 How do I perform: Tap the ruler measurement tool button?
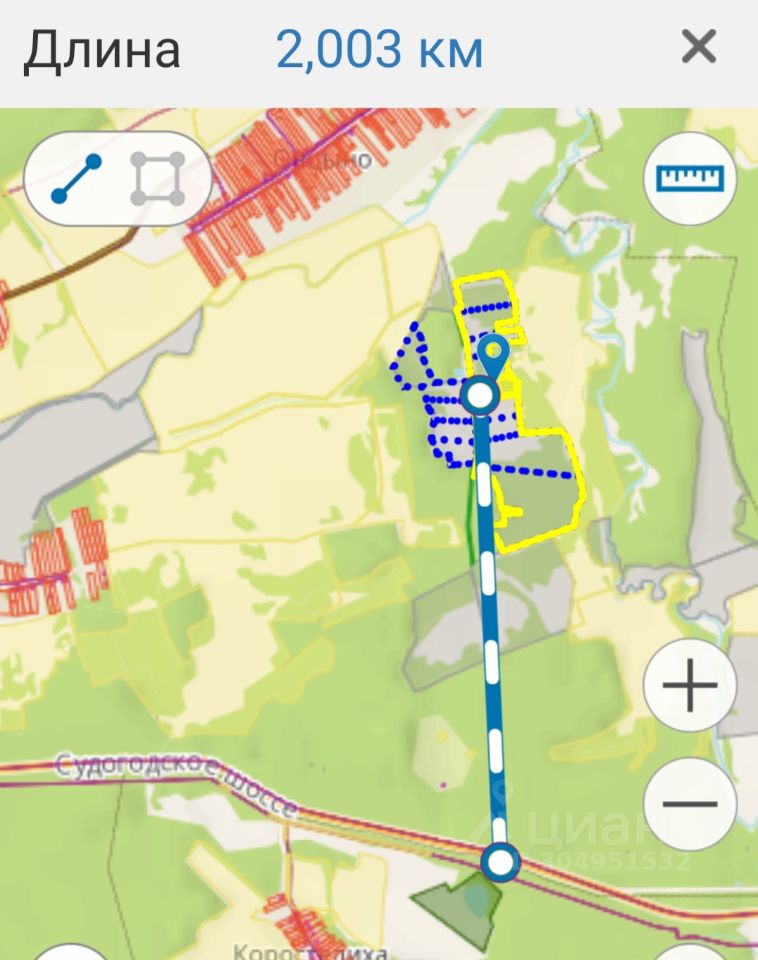[x=690, y=179]
